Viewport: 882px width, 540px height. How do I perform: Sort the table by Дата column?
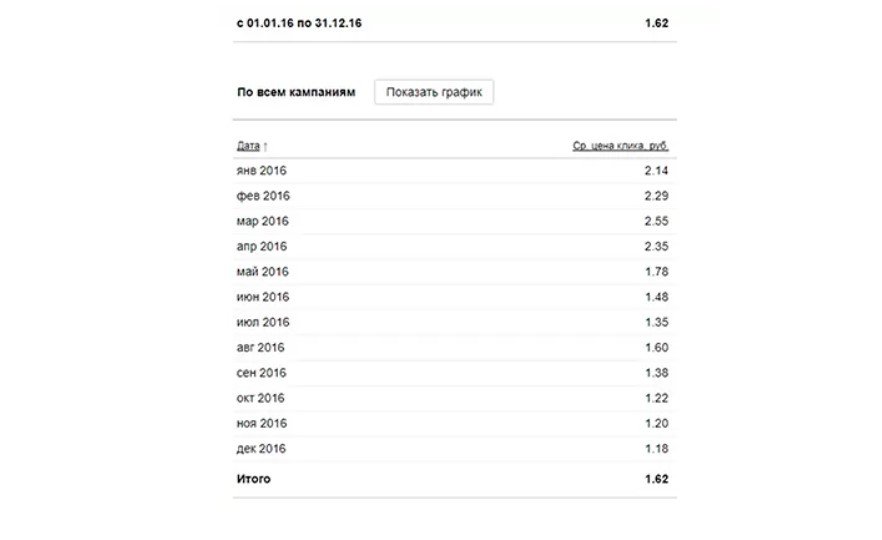248,146
